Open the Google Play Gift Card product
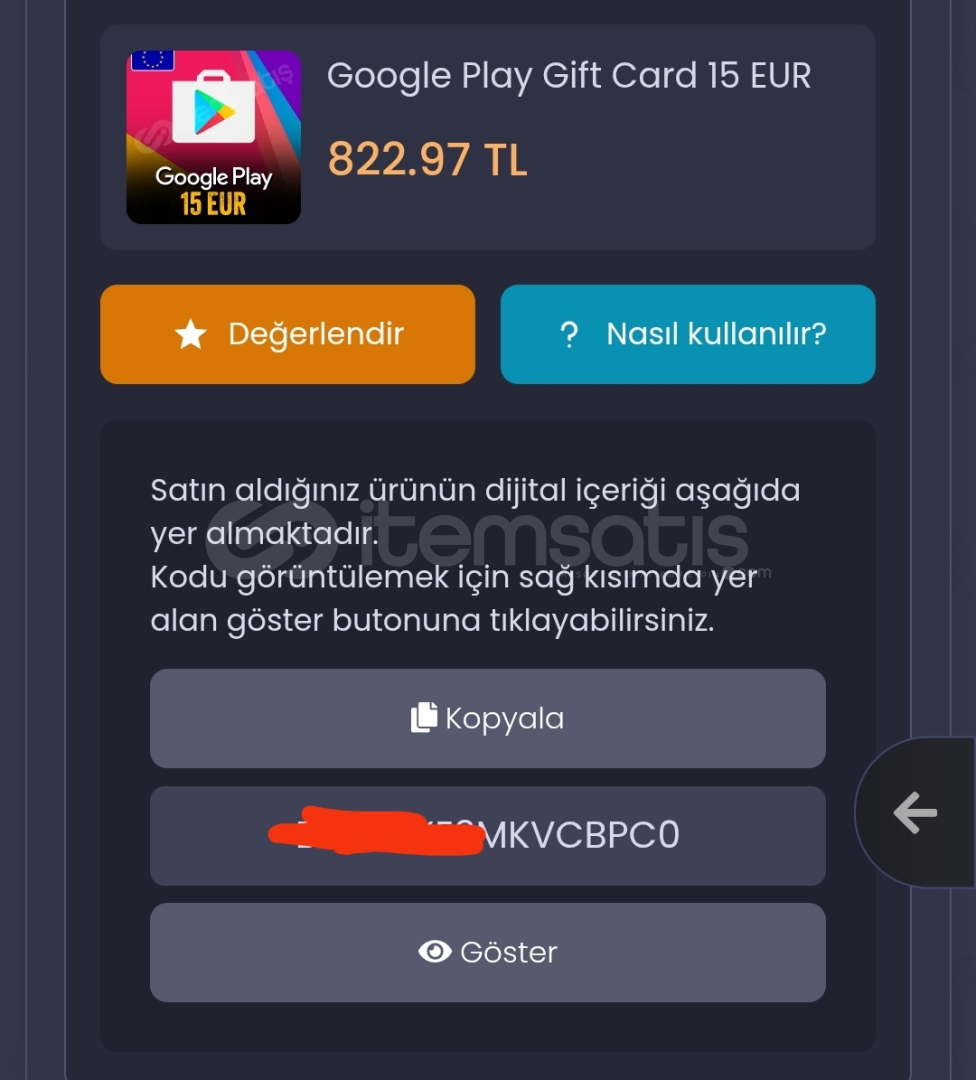The width and height of the screenshot is (976, 1080). tap(568, 76)
